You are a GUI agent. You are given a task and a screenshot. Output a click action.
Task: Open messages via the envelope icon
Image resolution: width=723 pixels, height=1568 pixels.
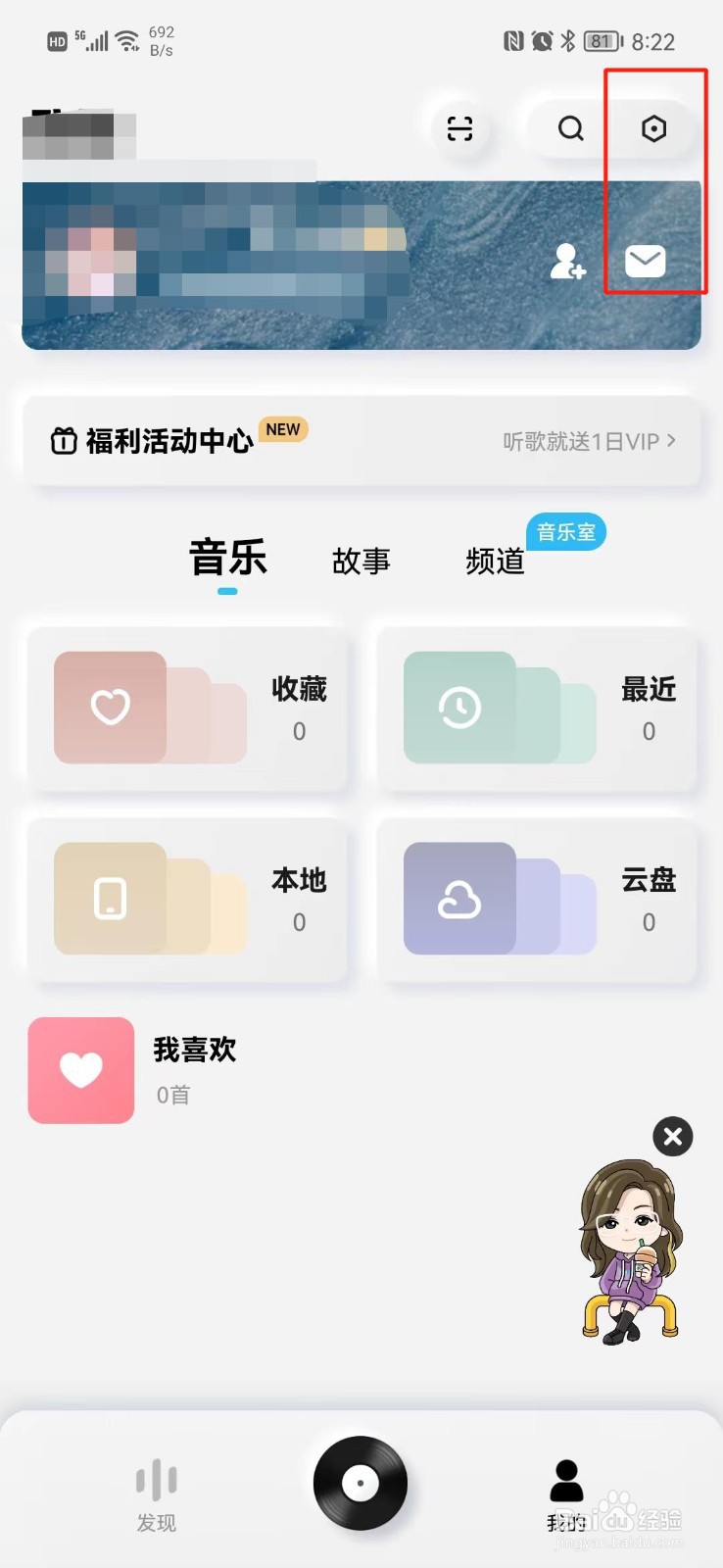click(644, 261)
